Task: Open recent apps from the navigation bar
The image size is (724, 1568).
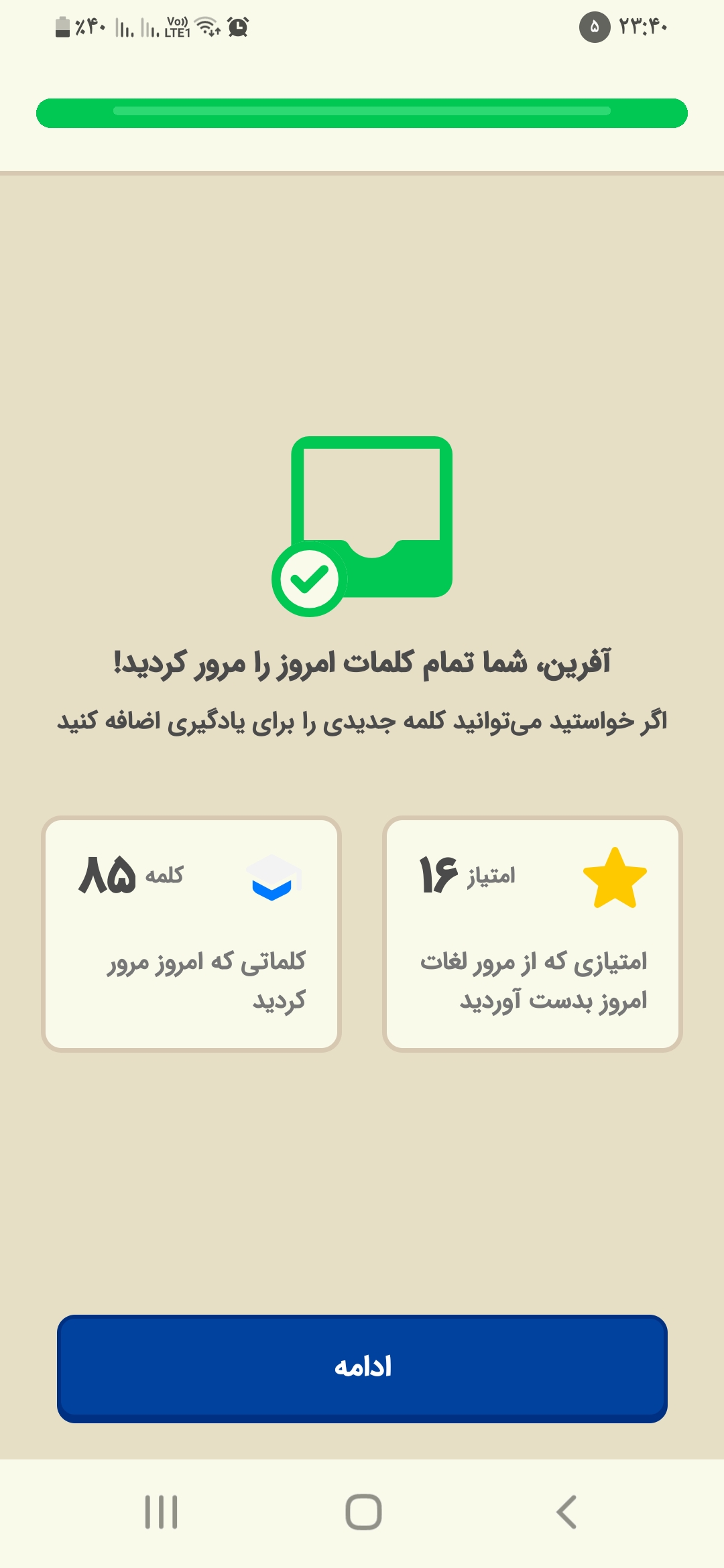Action: tap(162, 1512)
